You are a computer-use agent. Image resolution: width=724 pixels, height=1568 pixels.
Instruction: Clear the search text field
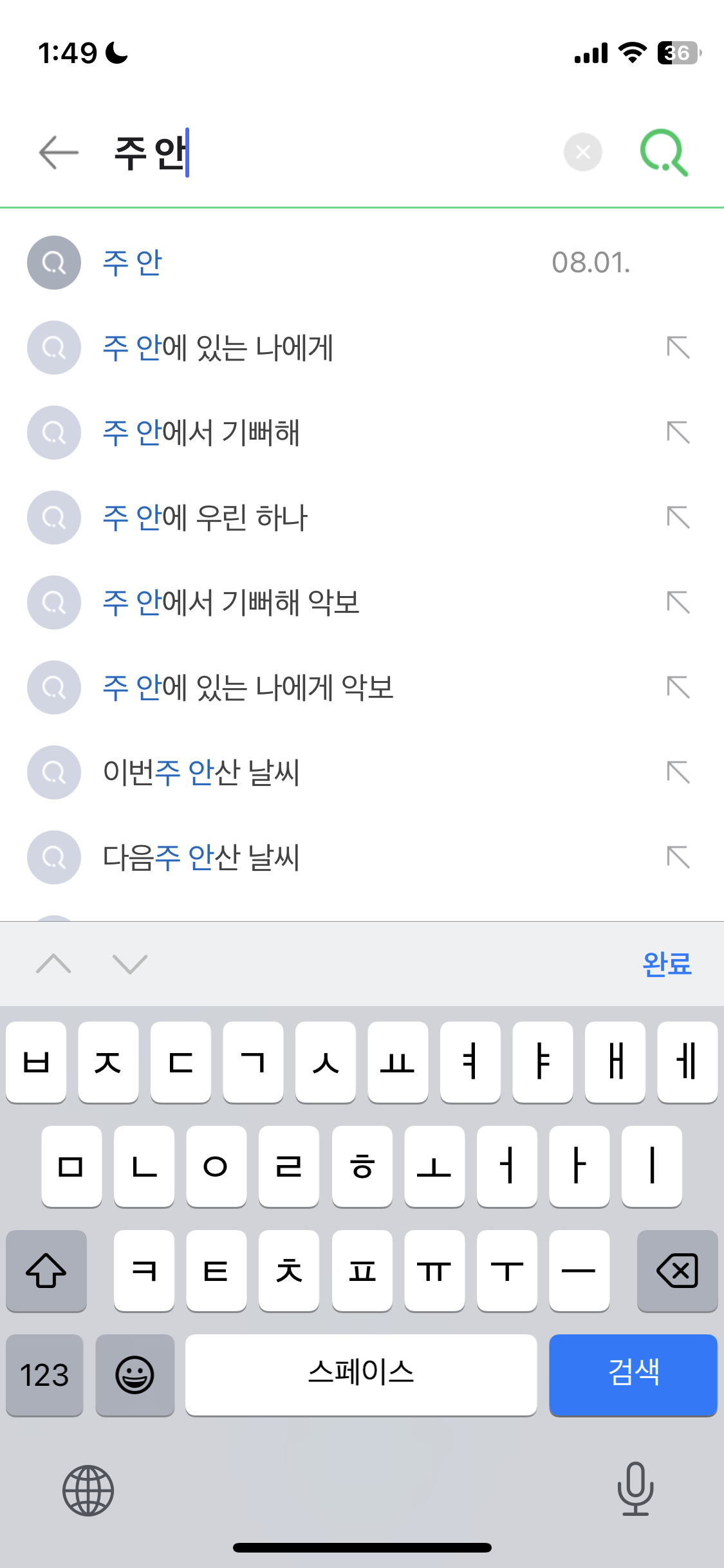coord(583,153)
